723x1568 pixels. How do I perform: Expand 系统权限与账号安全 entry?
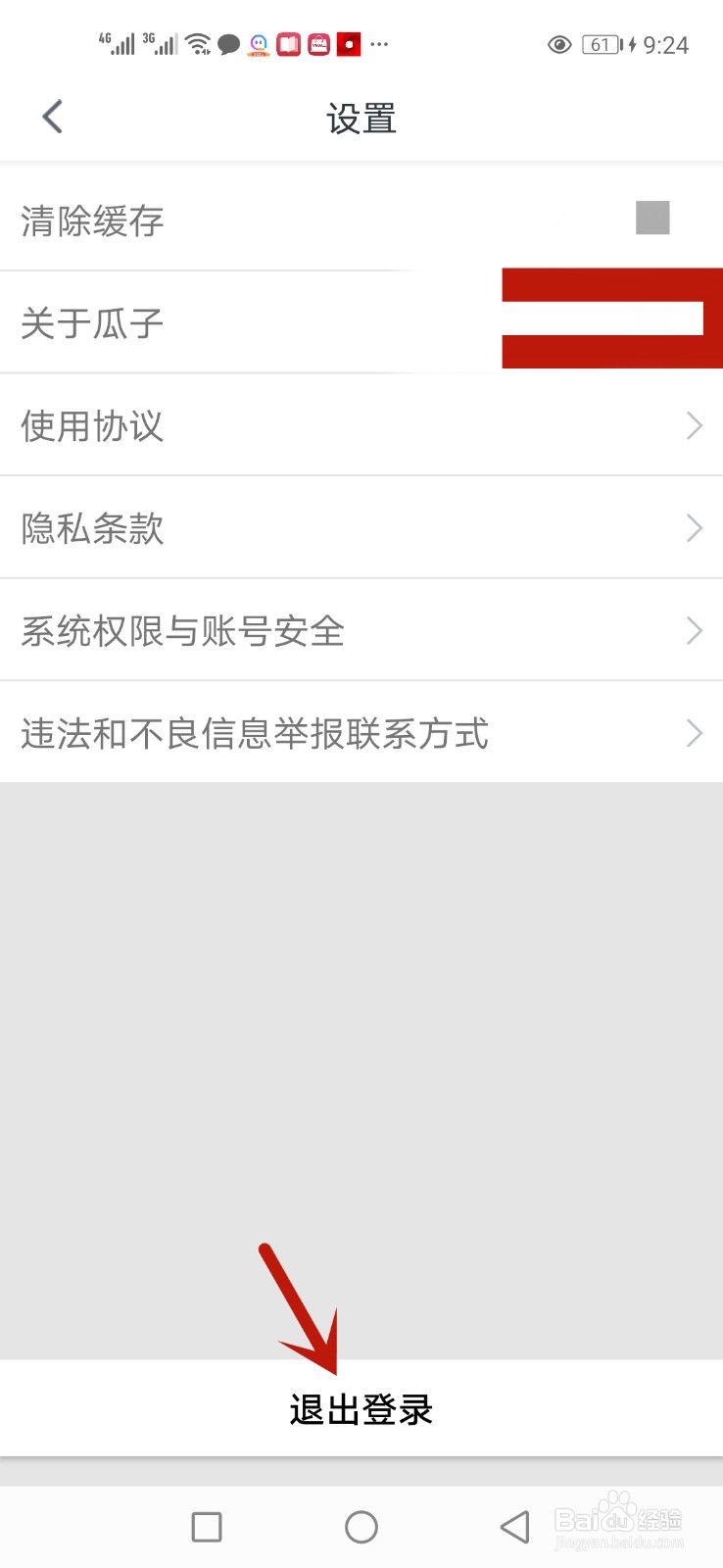point(694,630)
